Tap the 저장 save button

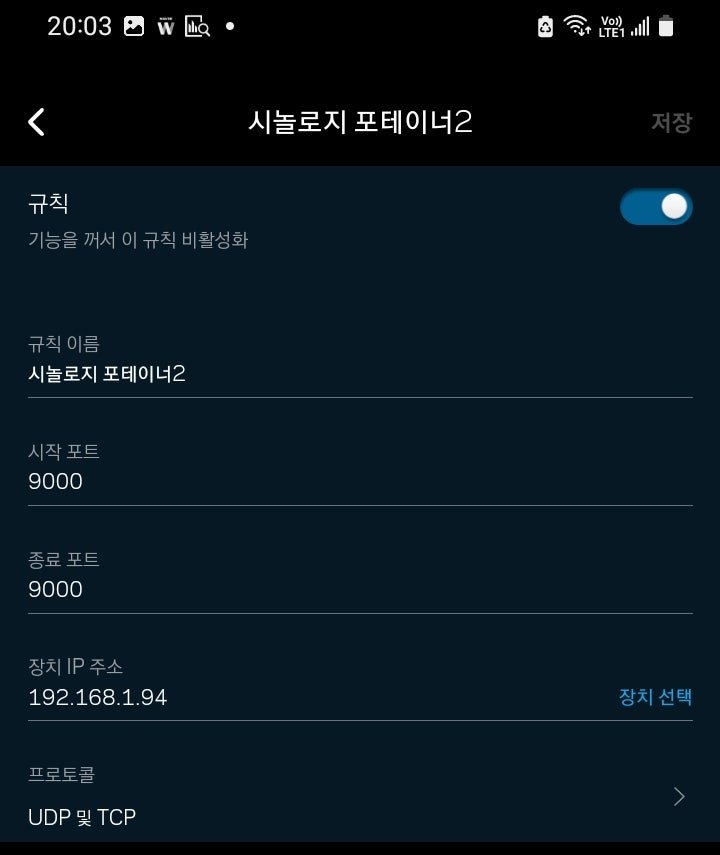pyautogui.click(x=671, y=122)
